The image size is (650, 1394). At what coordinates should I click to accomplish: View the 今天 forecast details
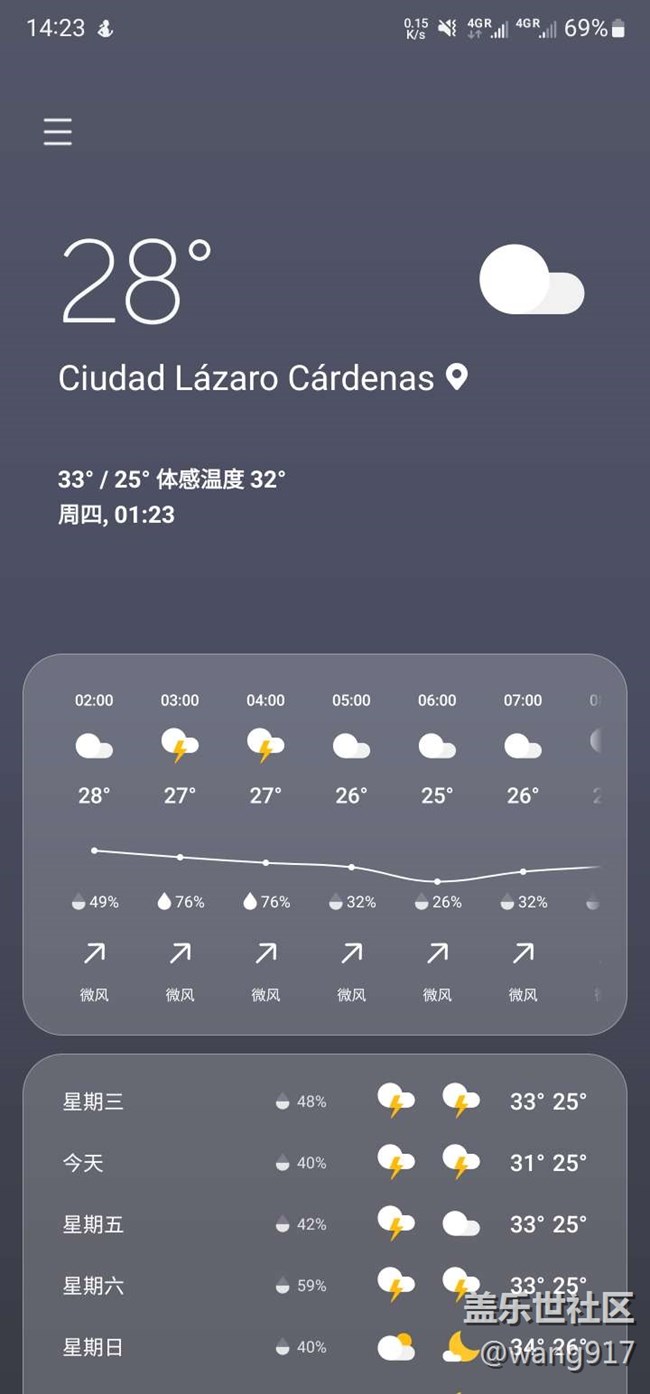click(324, 1163)
